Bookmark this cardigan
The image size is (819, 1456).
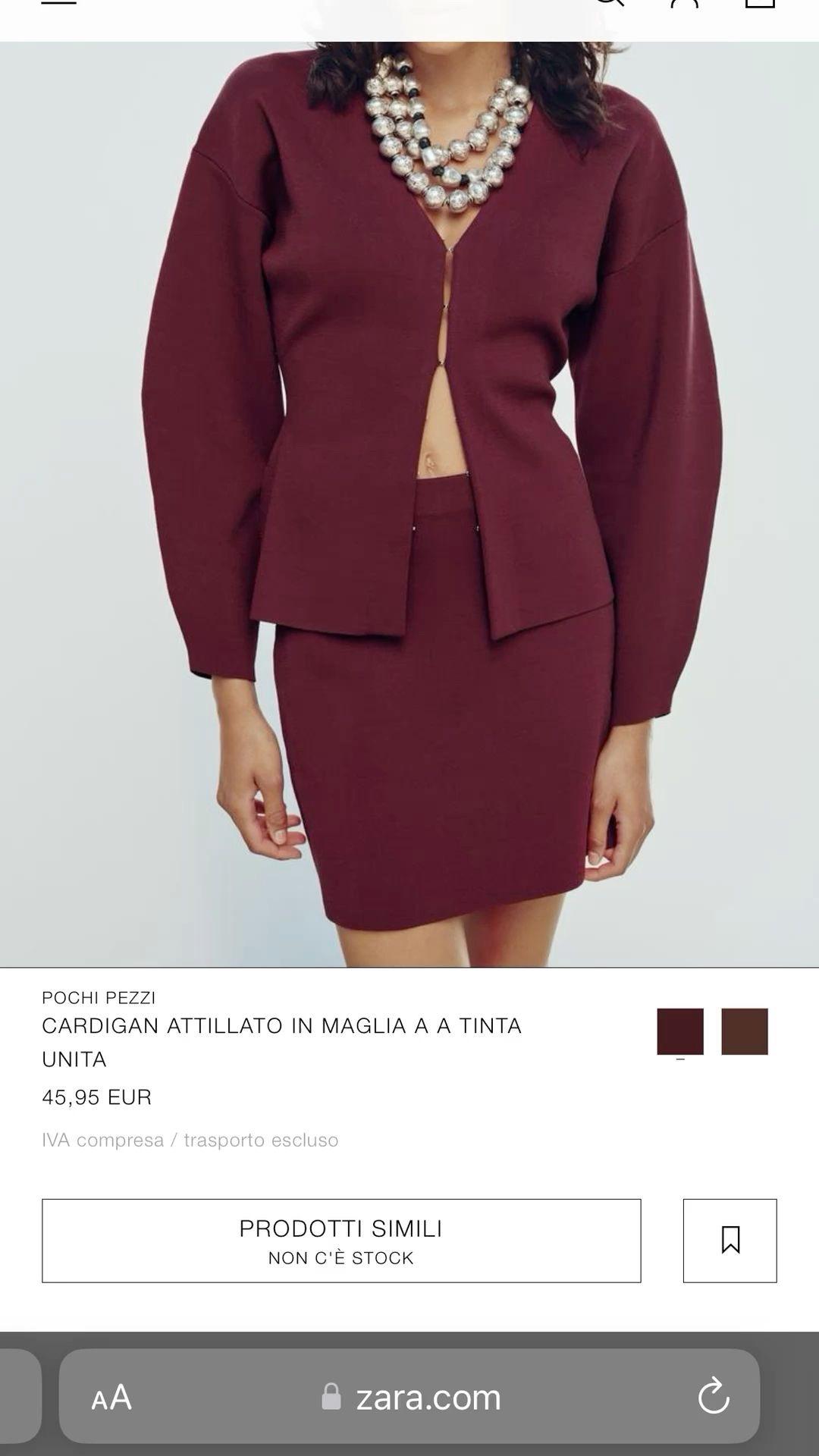tap(730, 1241)
